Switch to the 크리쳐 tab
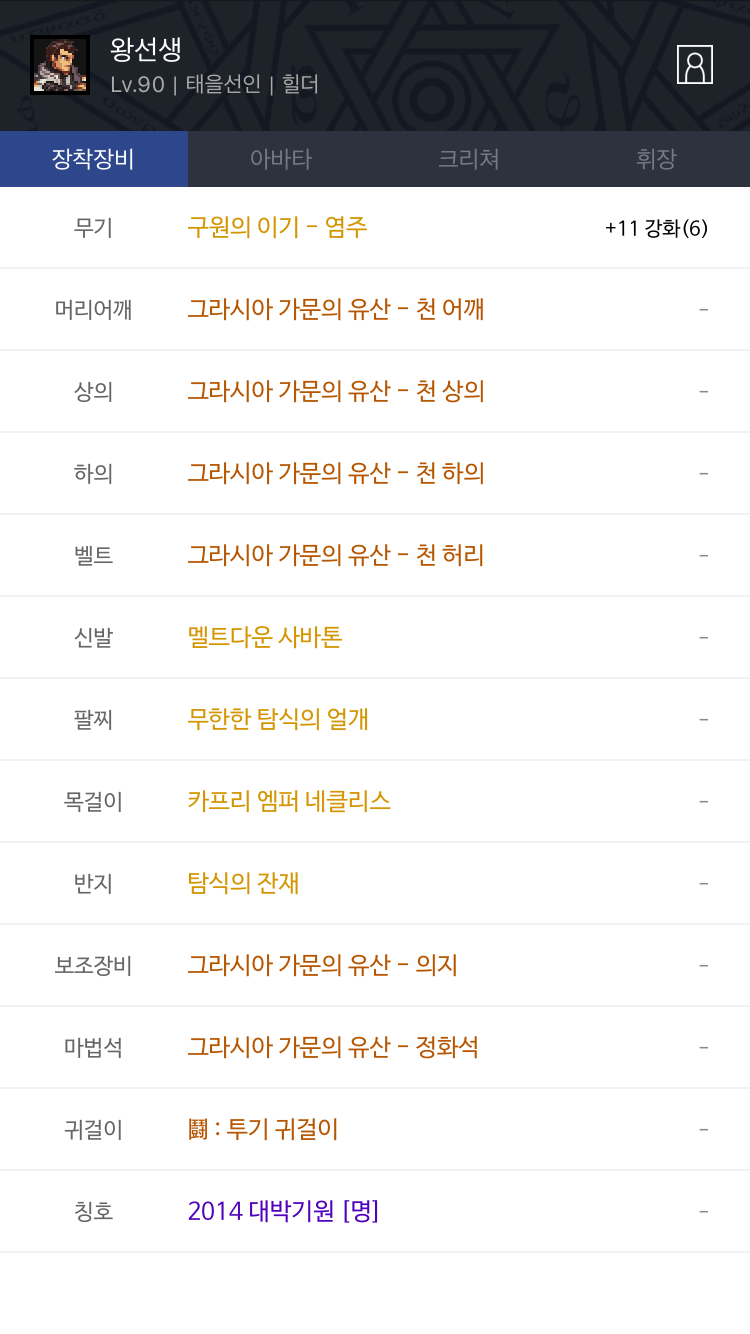This screenshot has width=750, height=1334. [469, 159]
